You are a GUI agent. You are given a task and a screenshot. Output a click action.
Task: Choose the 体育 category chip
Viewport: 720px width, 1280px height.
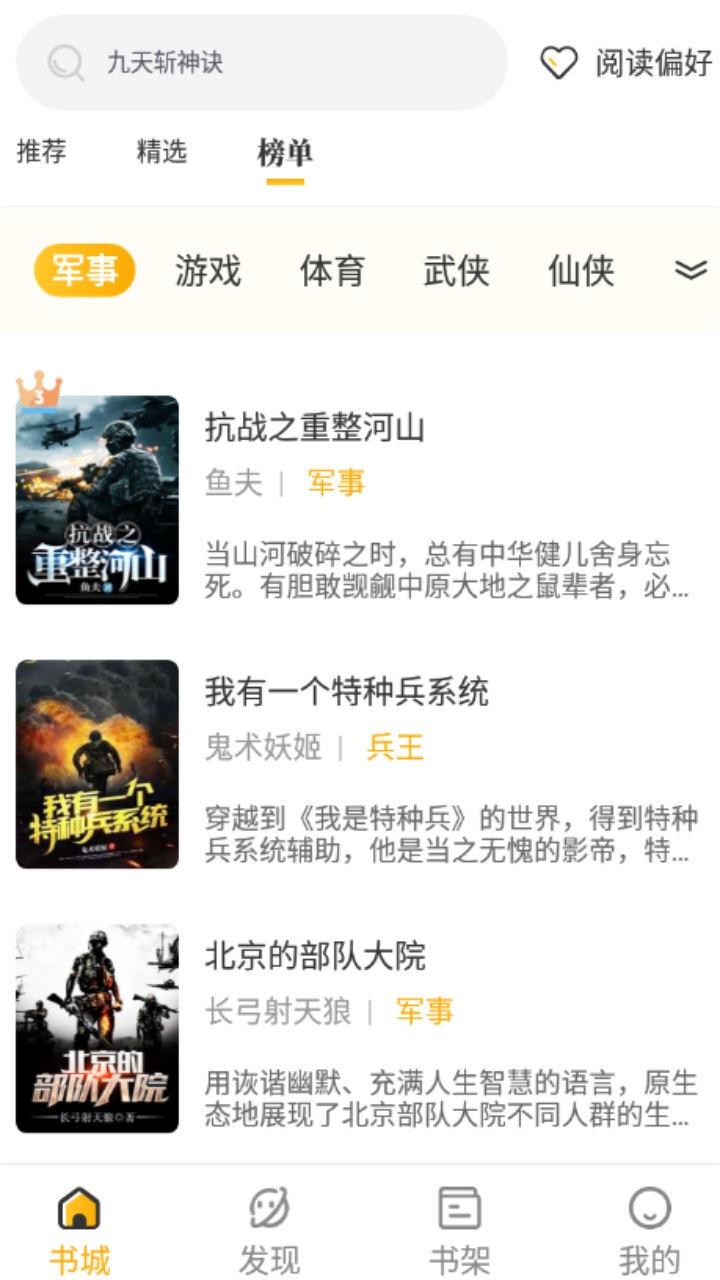[x=332, y=270]
